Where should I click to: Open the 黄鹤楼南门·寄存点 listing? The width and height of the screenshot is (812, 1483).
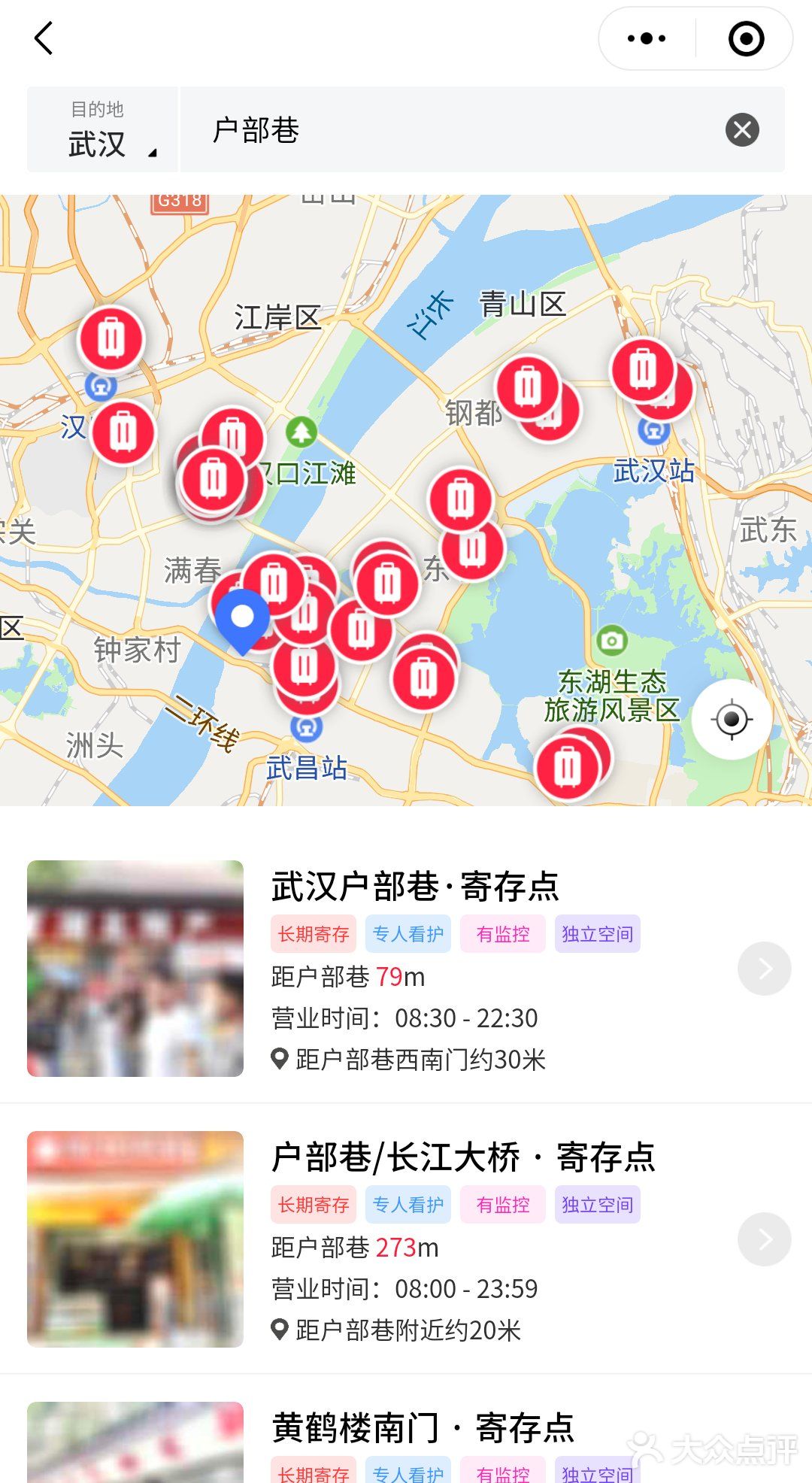click(x=423, y=1427)
